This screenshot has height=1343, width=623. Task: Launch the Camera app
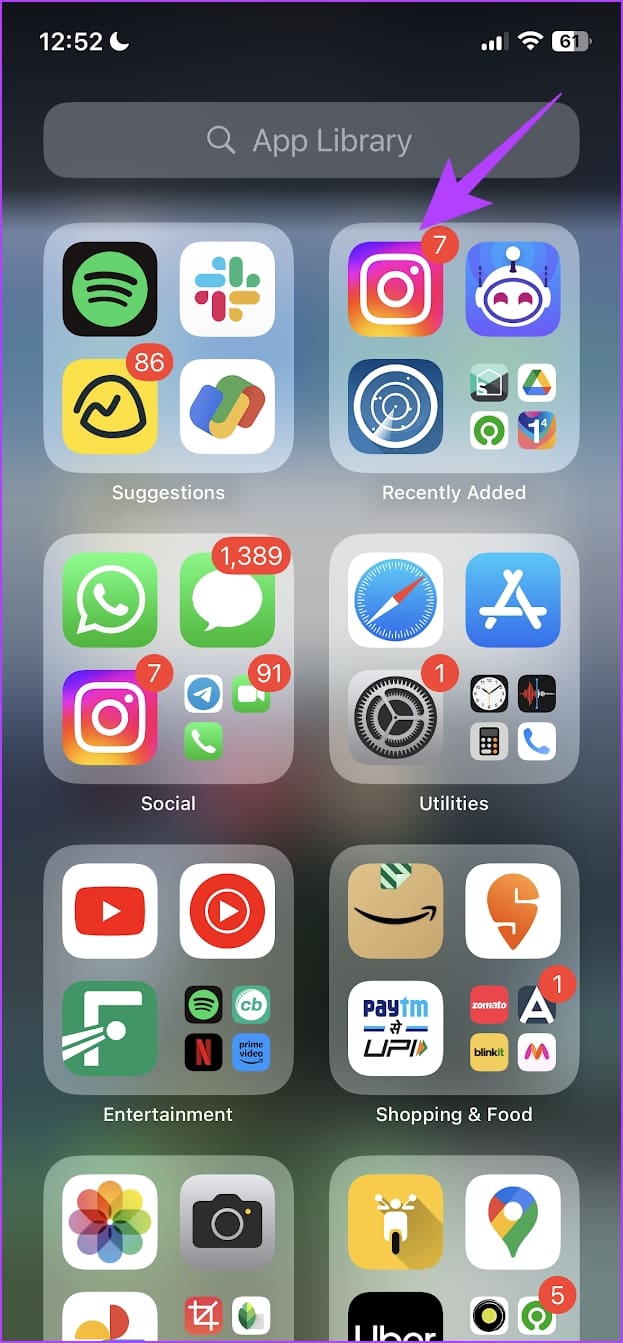[x=227, y=1222]
